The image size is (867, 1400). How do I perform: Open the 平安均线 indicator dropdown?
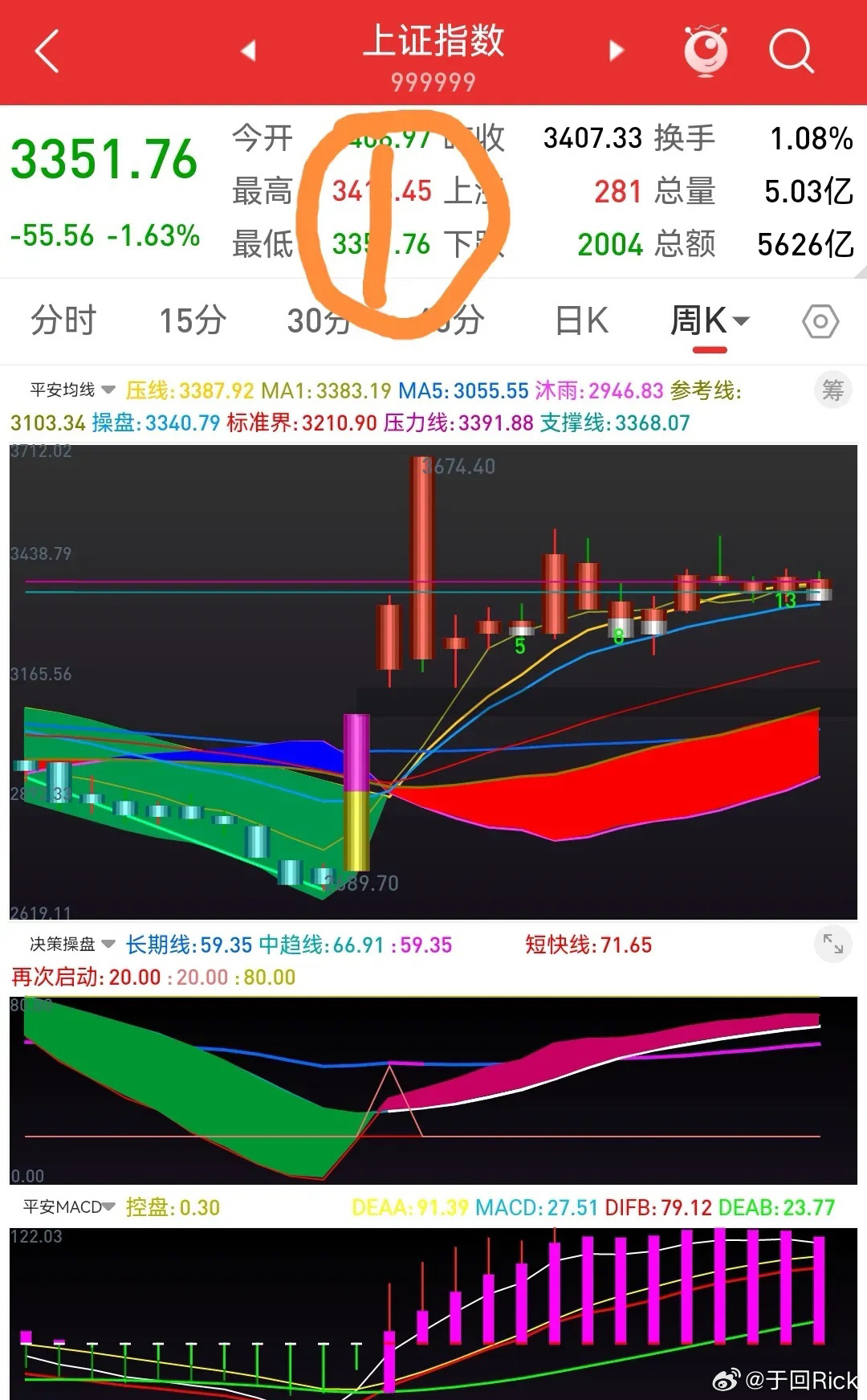(72, 390)
